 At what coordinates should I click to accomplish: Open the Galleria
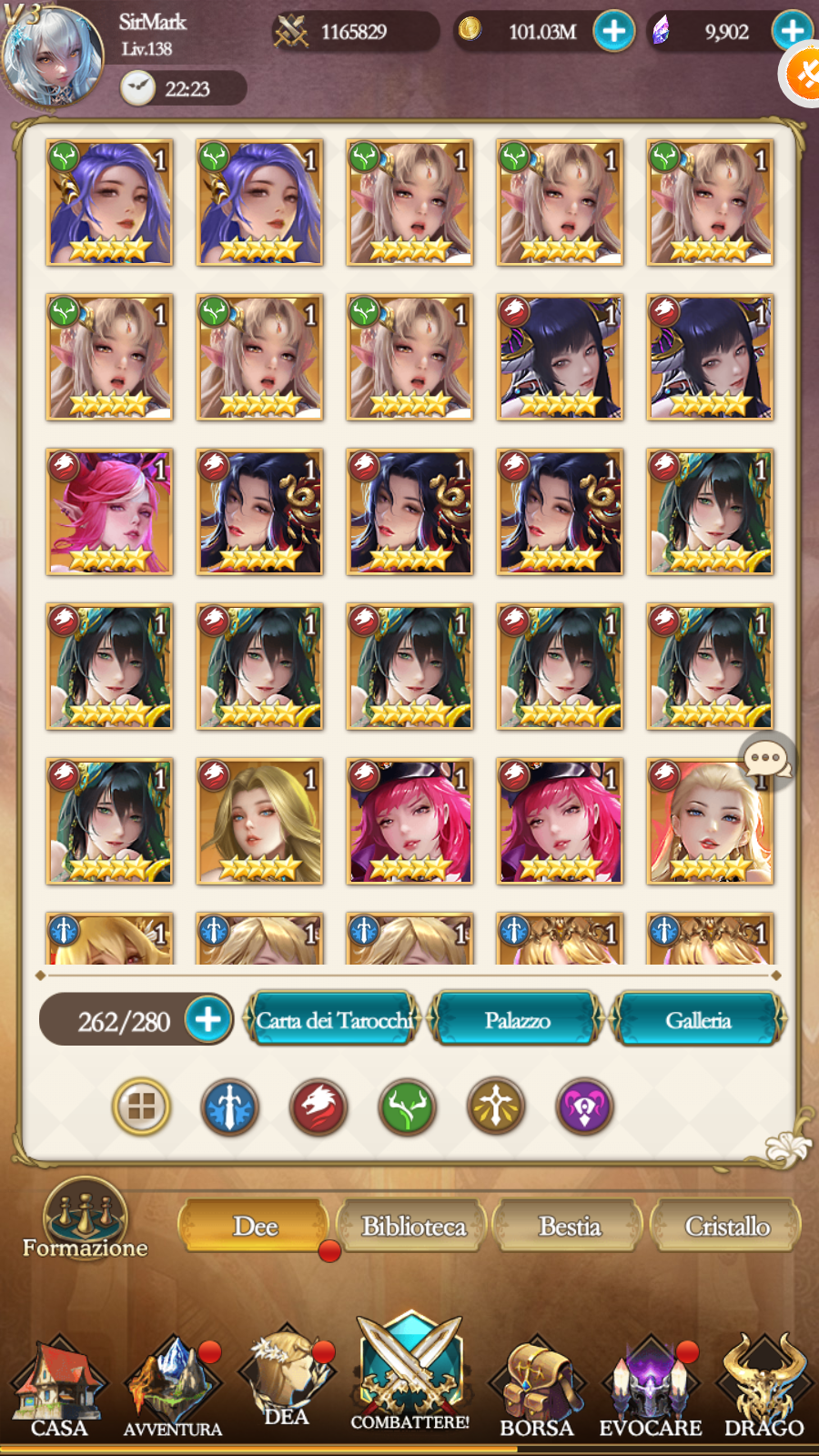pos(698,1020)
